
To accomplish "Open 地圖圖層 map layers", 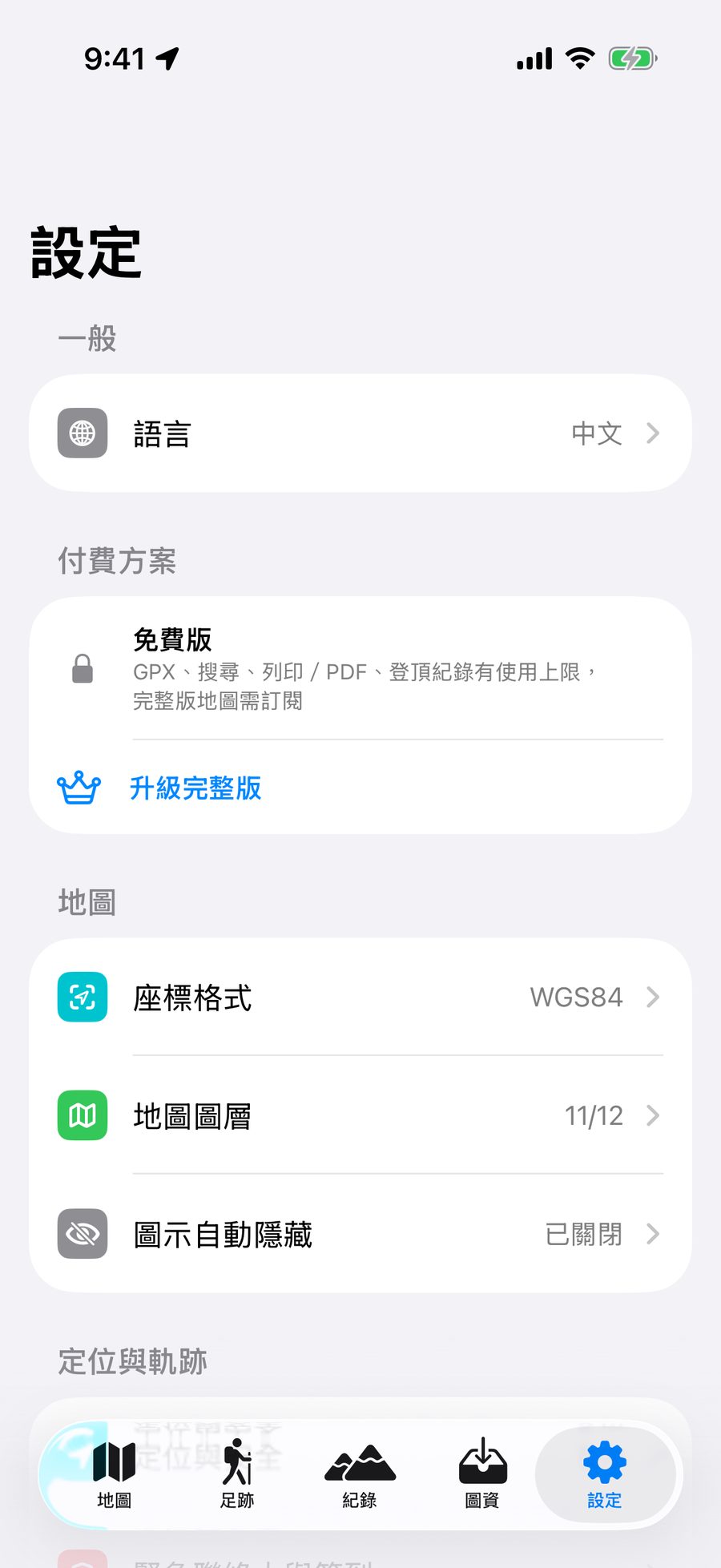I will coord(360,1115).
